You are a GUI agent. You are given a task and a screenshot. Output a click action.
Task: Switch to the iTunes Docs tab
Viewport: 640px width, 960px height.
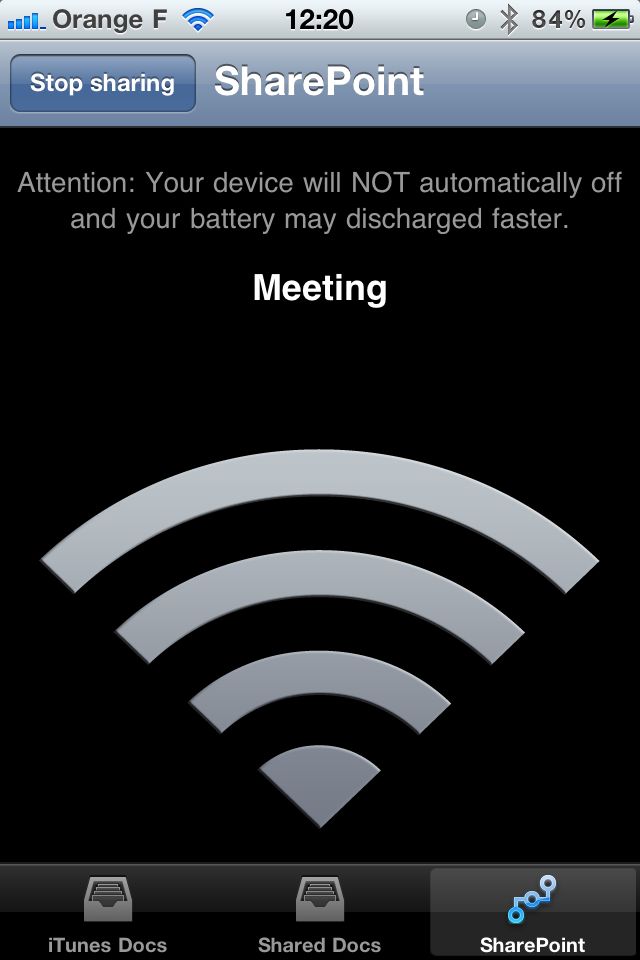[107, 913]
